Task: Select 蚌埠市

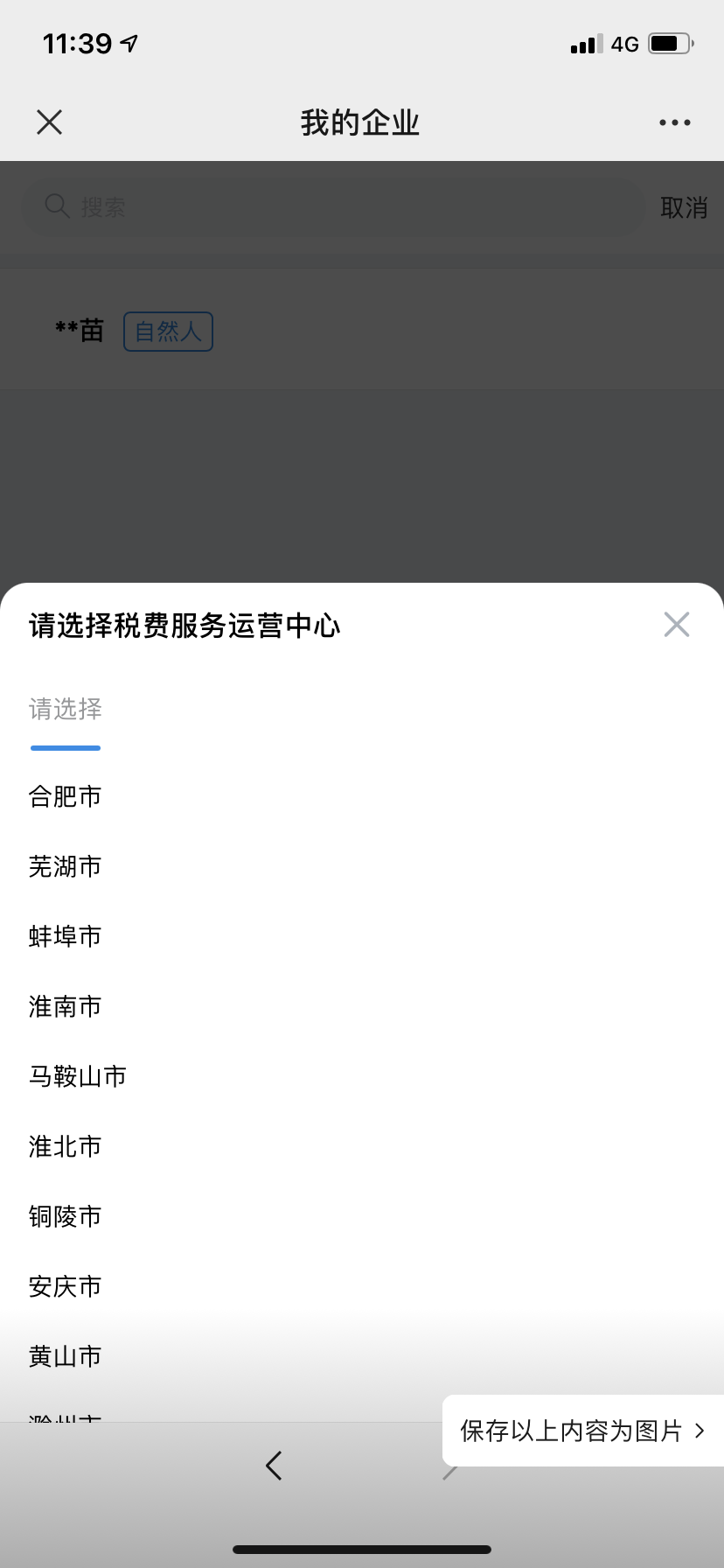Action: (362, 936)
